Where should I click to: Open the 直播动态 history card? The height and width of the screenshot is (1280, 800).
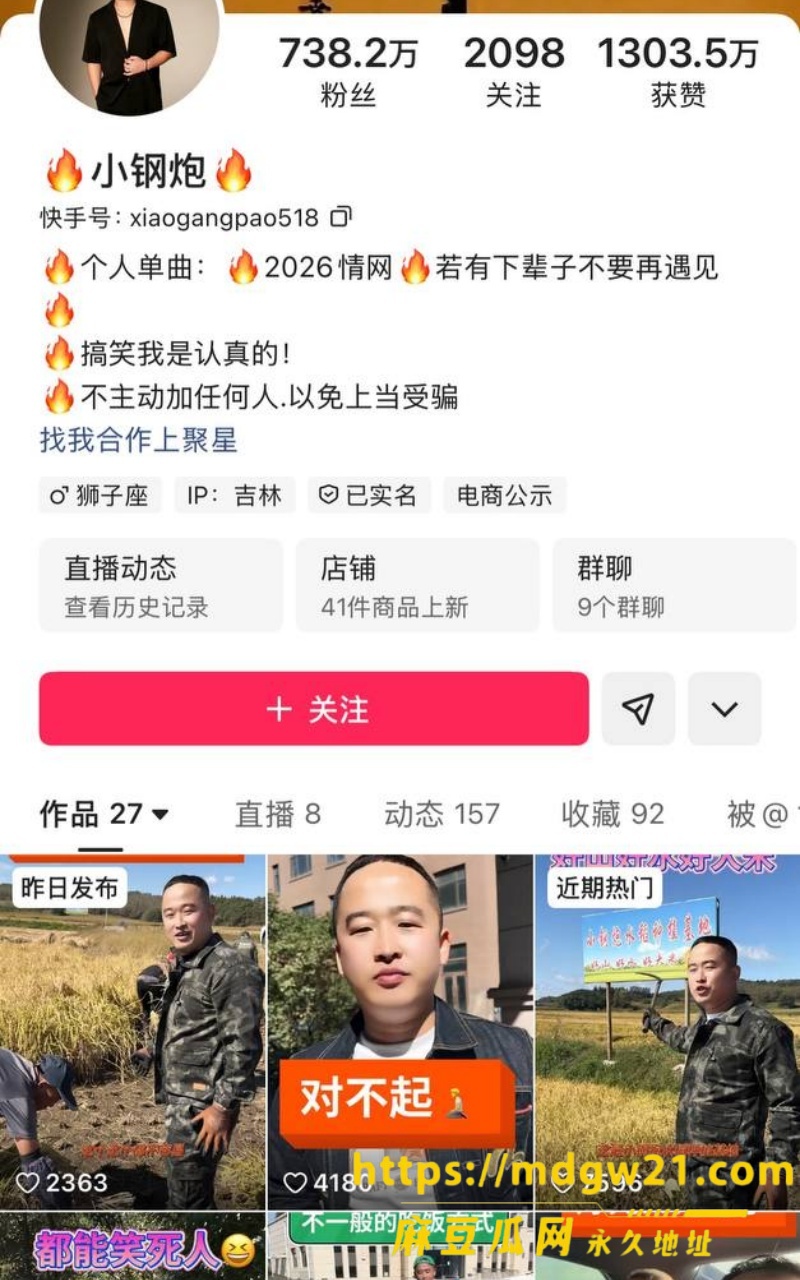point(161,585)
